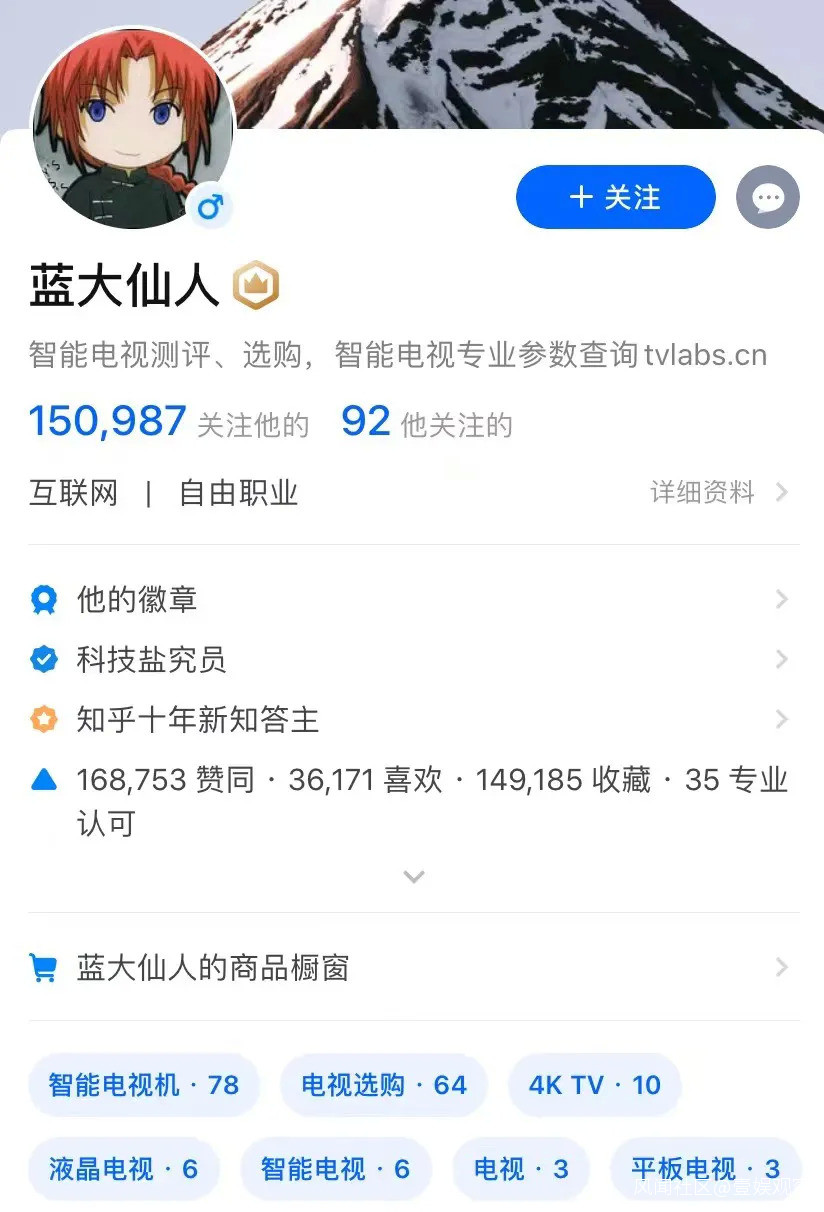Open the 详细资料 details link
Screen dimensions: 824x1212
tap(719, 492)
